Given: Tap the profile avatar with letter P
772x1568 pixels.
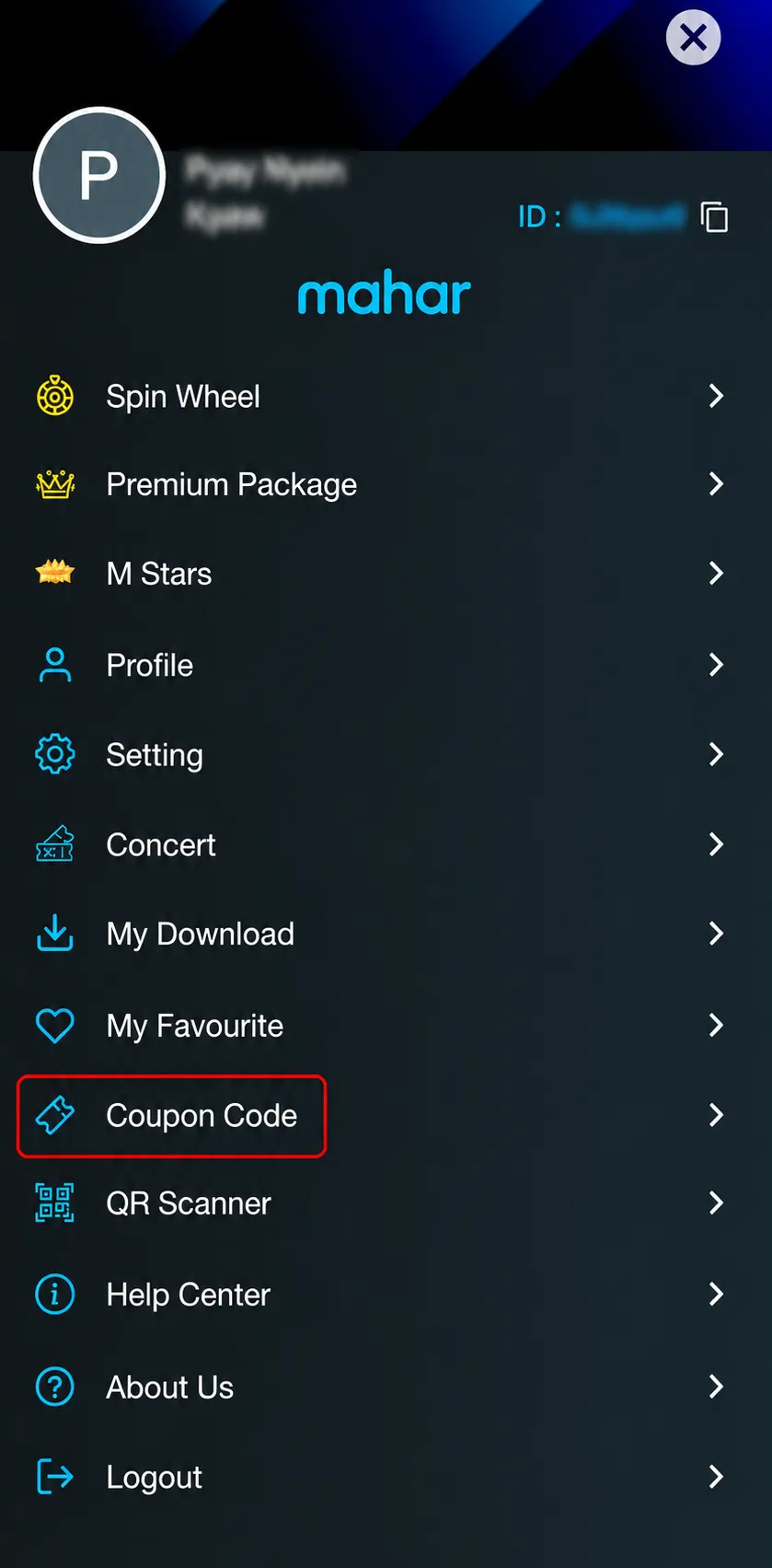Looking at the screenshot, I should tap(99, 175).
